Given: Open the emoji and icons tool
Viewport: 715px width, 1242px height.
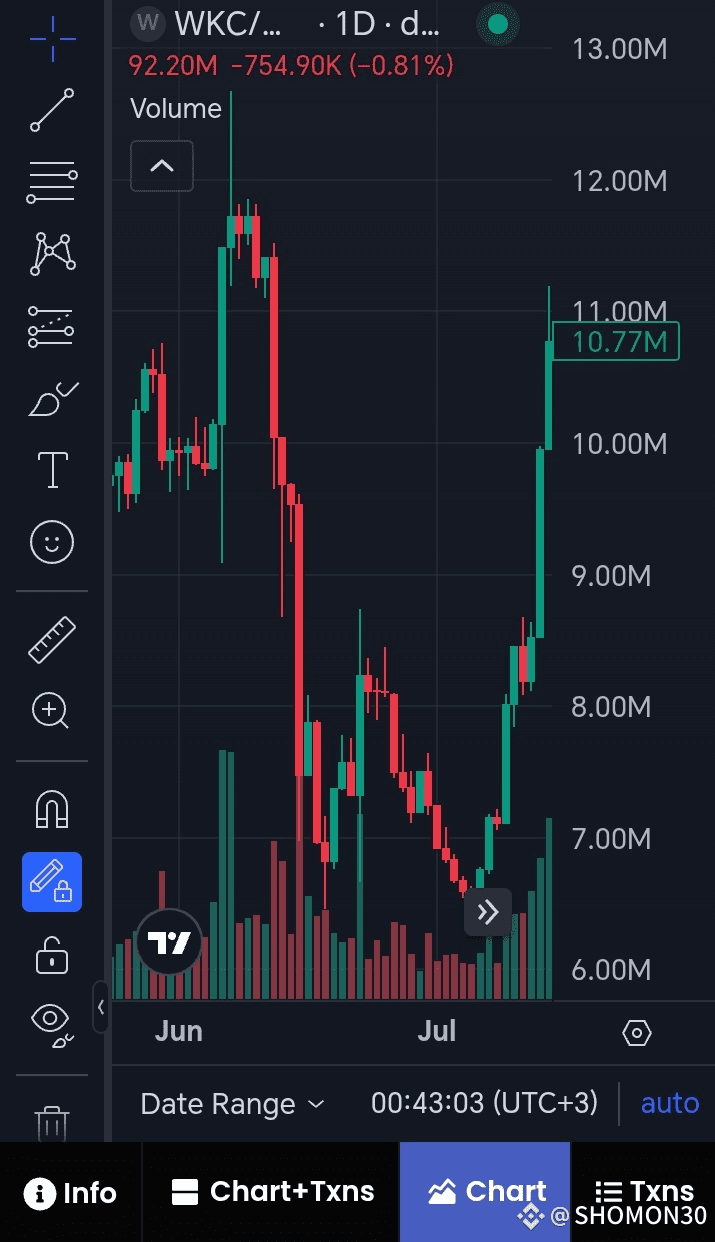Looking at the screenshot, I should pyautogui.click(x=52, y=542).
